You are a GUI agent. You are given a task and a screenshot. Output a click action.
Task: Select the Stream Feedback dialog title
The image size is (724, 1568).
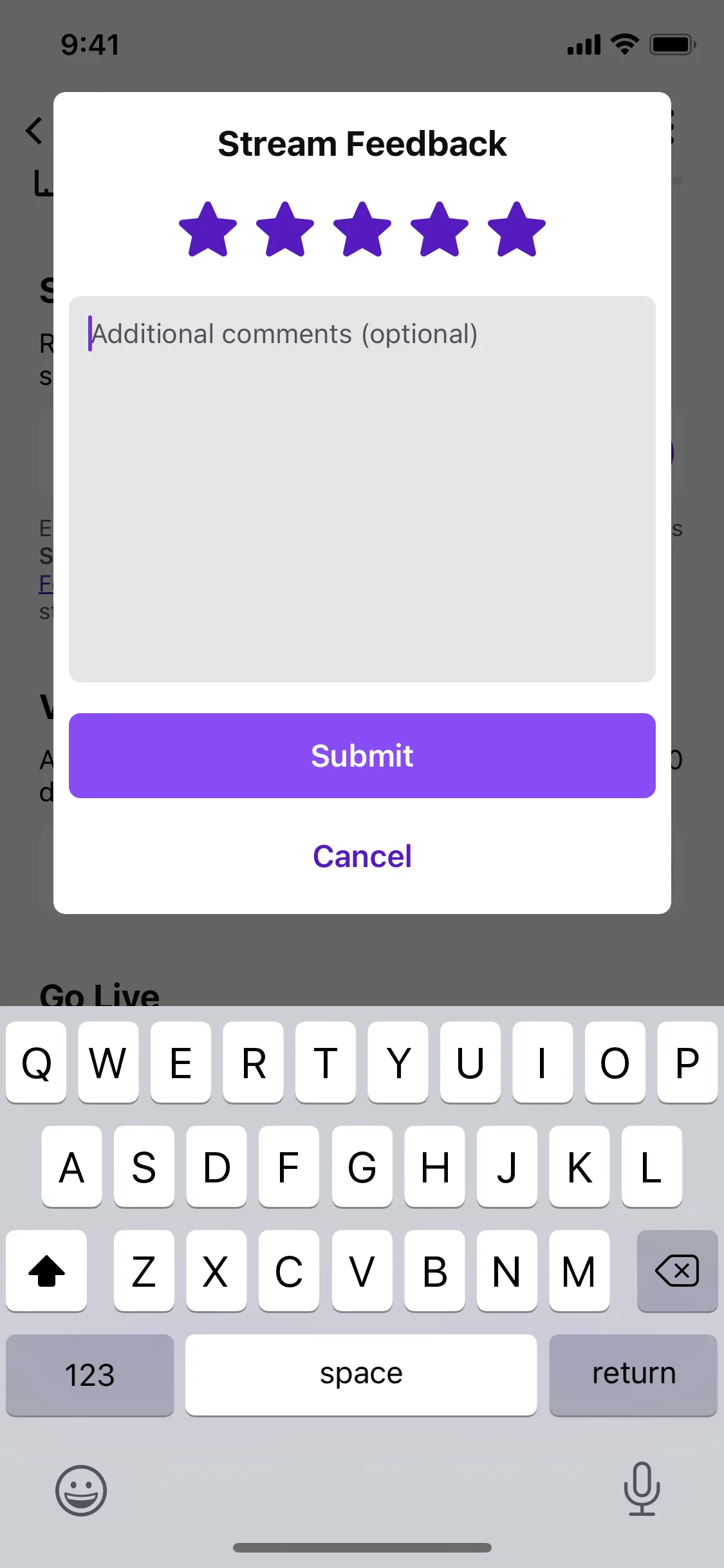pos(362,142)
